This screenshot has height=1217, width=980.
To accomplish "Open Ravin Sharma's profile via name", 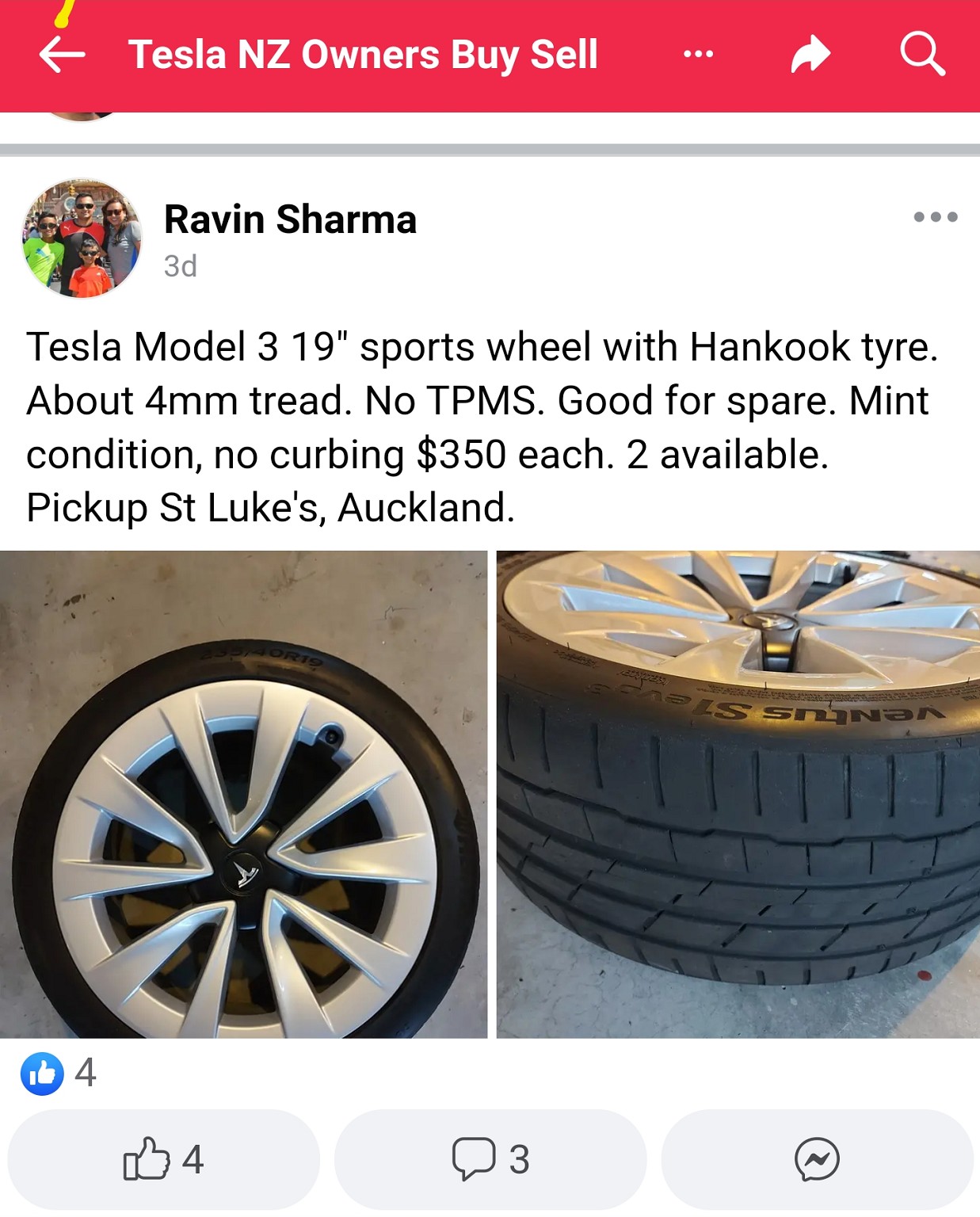I will click(x=290, y=219).
